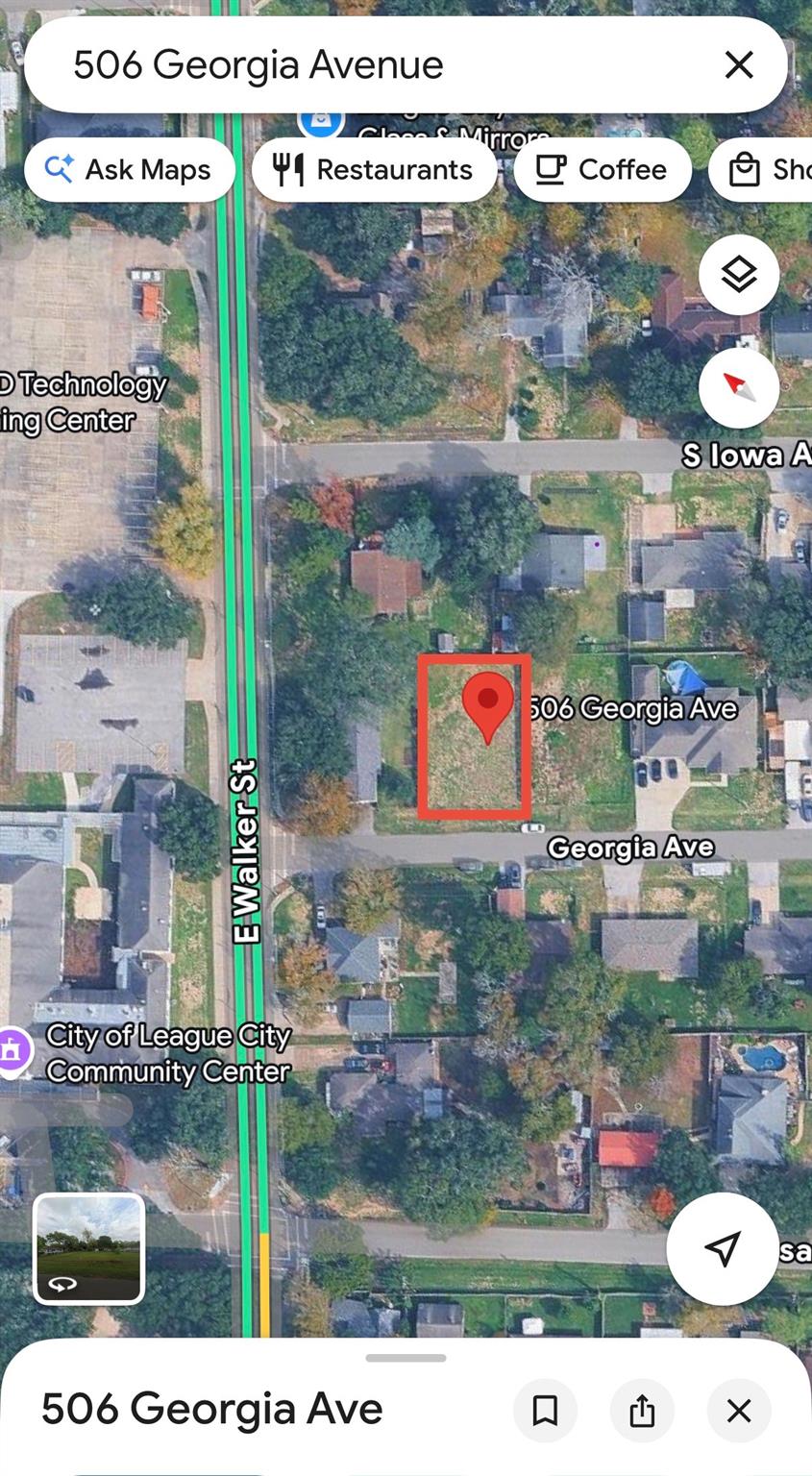Clear the search with the X icon
This screenshot has height=1476, width=812.
738,65
